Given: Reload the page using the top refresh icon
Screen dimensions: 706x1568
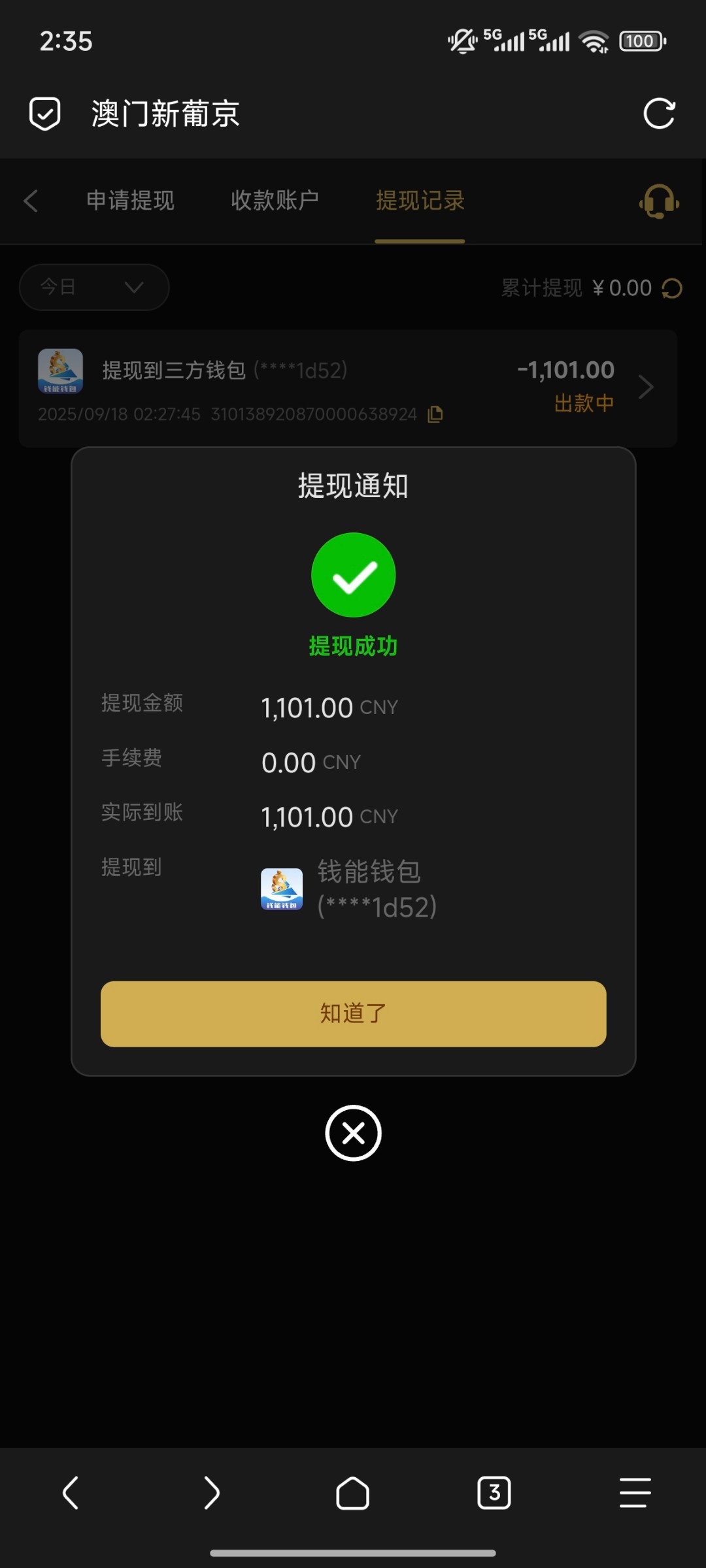Looking at the screenshot, I should click(x=658, y=114).
